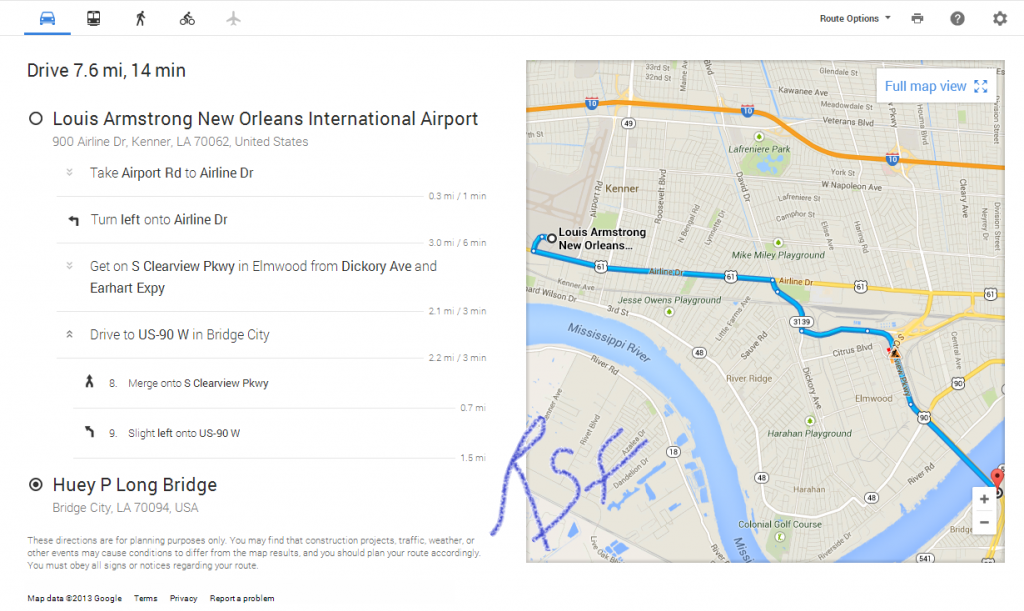The width and height of the screenshot is (1024, 611).
Task: Open the Route Options dropdown
Action: coord(855,18)
